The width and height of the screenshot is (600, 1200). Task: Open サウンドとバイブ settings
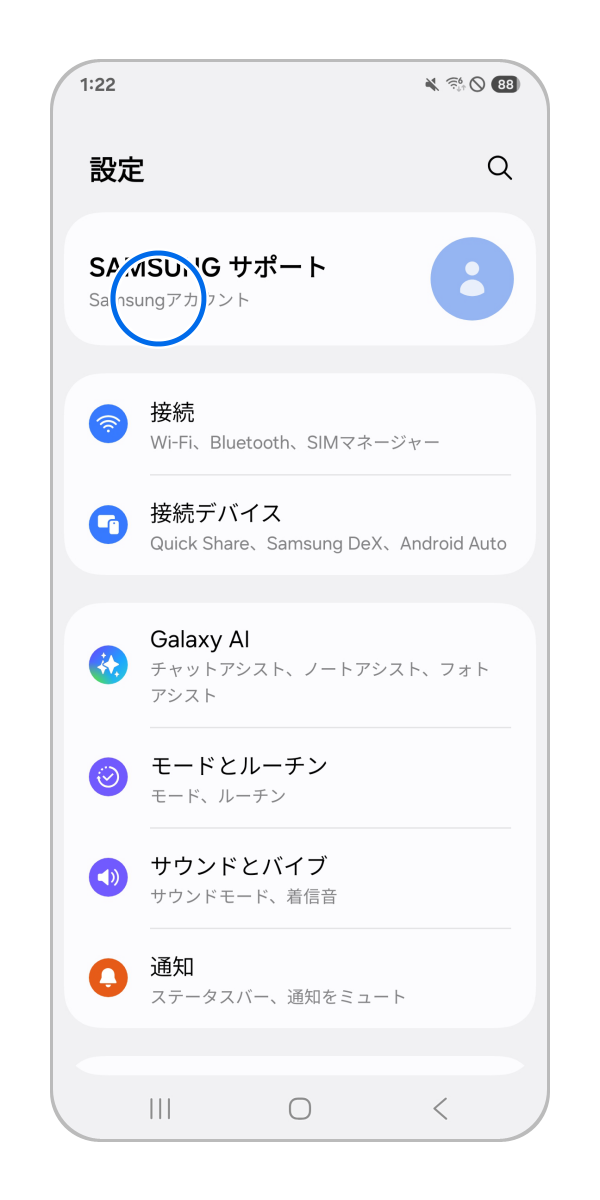300,878
